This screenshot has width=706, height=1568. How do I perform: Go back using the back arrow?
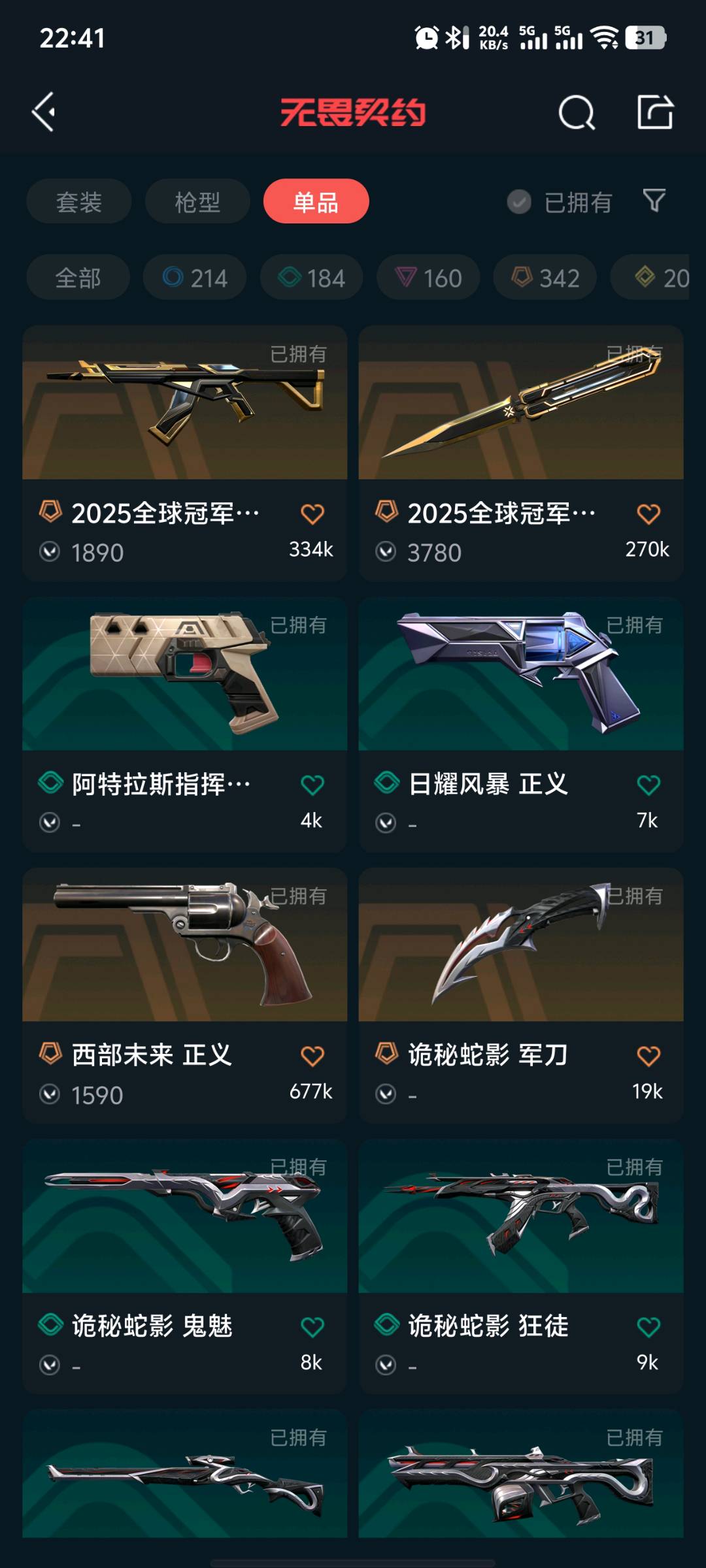[x=44, y=112]
